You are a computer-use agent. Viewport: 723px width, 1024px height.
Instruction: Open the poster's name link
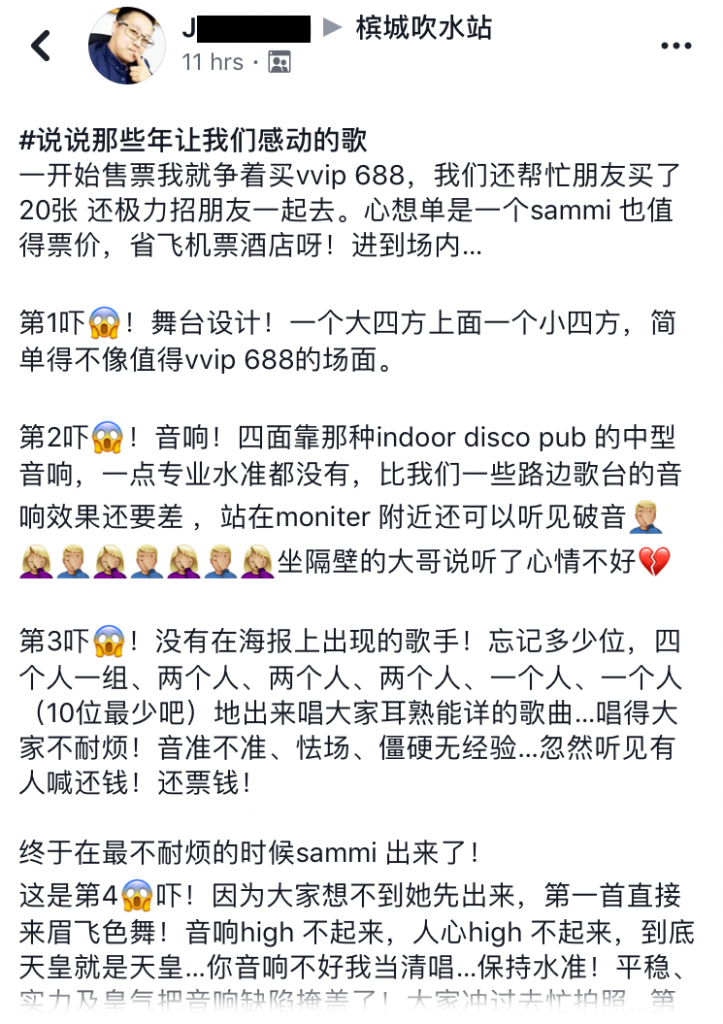246,28
